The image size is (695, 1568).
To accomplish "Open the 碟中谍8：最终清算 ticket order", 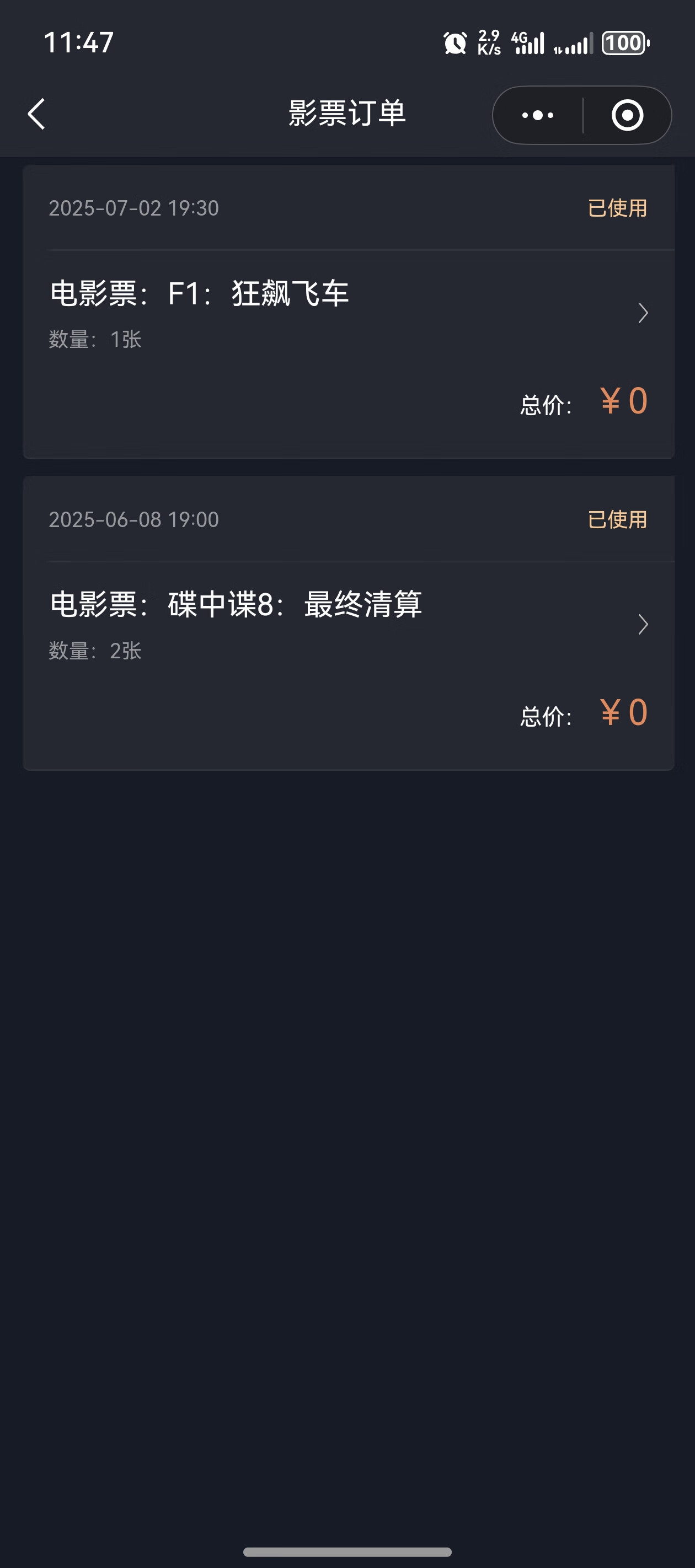I will point(349,624).
